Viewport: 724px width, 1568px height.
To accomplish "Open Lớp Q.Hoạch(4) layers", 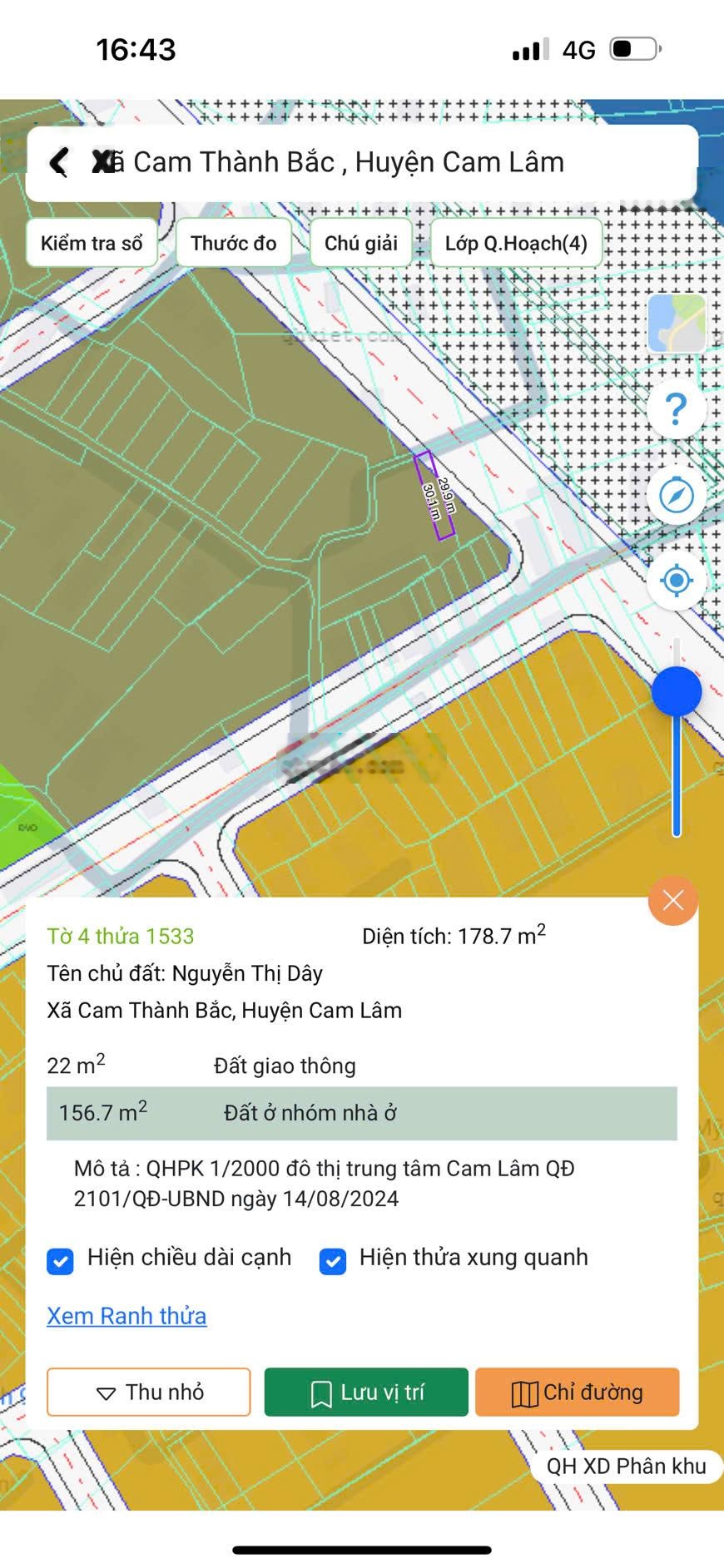I will coord(516,243).
